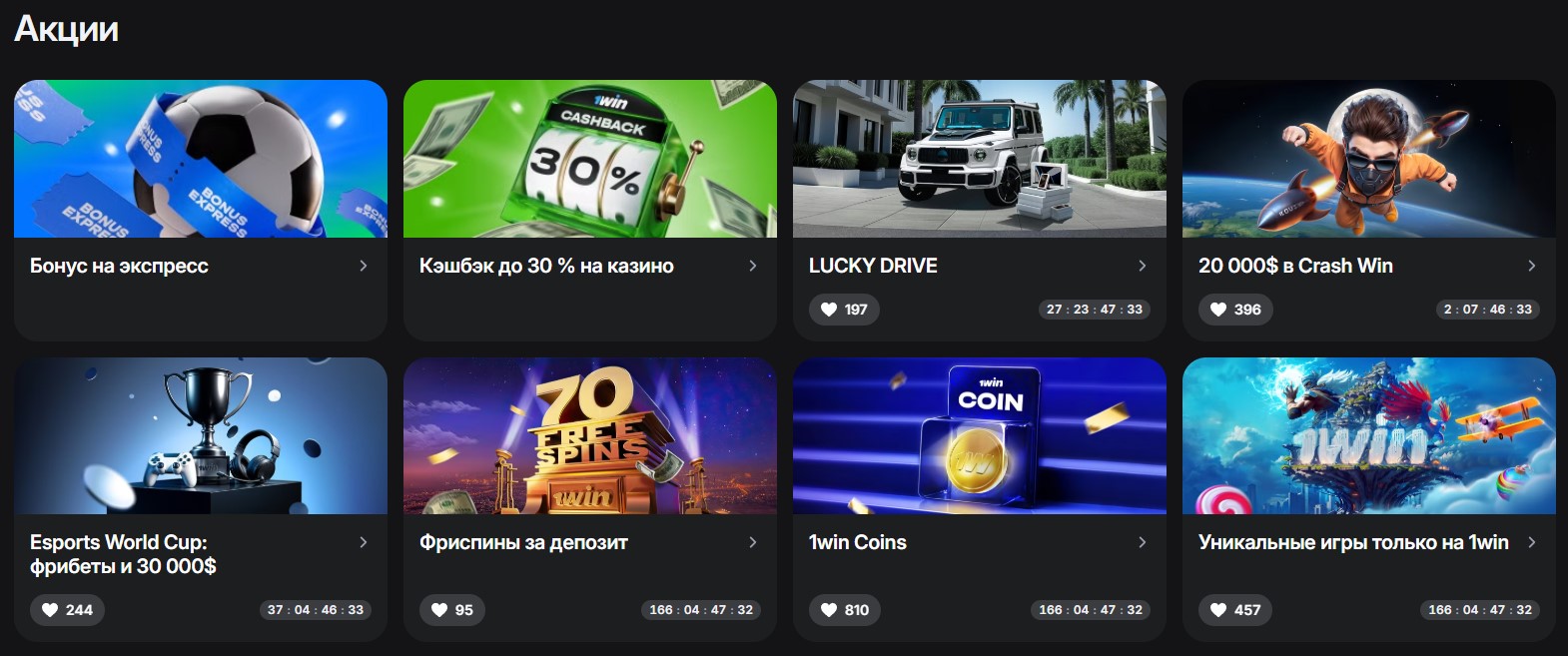The height and width of the screenshot is (656, 1568).
Task: Like the Фриспины за депозит promo
Action: pos(451,610)
